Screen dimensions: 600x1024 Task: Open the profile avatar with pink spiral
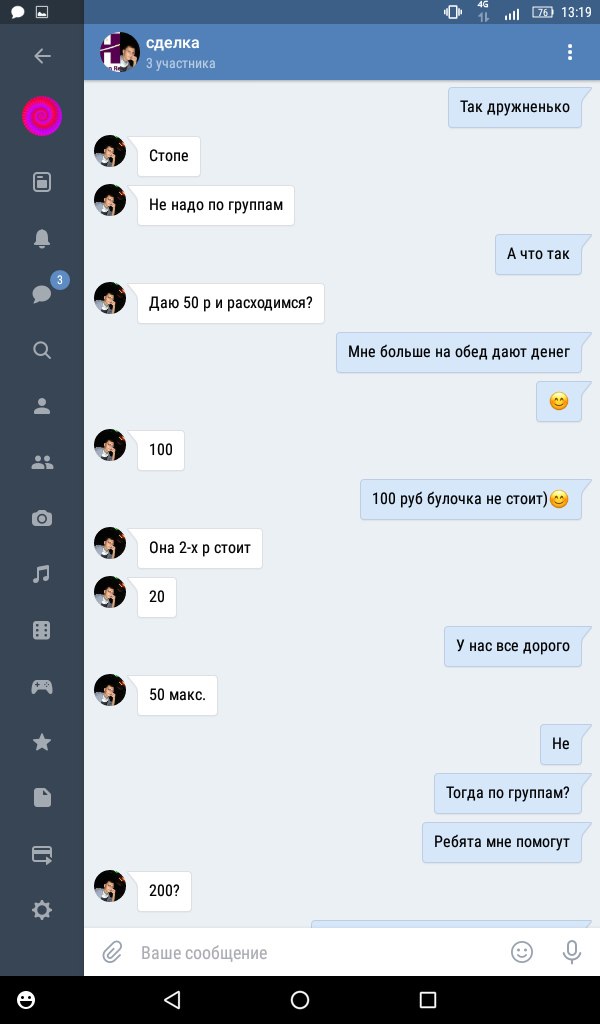[42, 117]
